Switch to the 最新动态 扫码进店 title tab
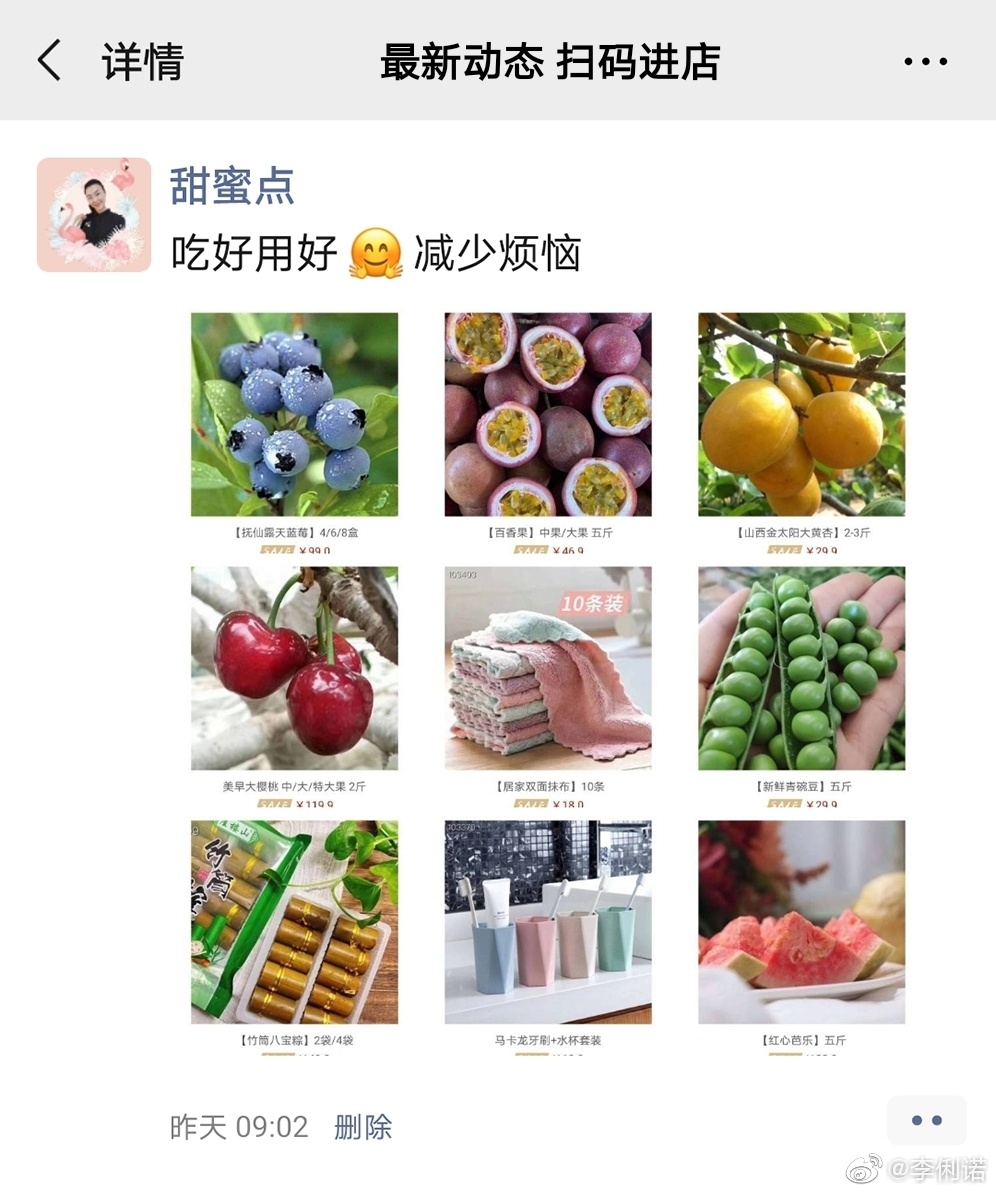This screenshot has width=996, height=1194. [548, 60]
